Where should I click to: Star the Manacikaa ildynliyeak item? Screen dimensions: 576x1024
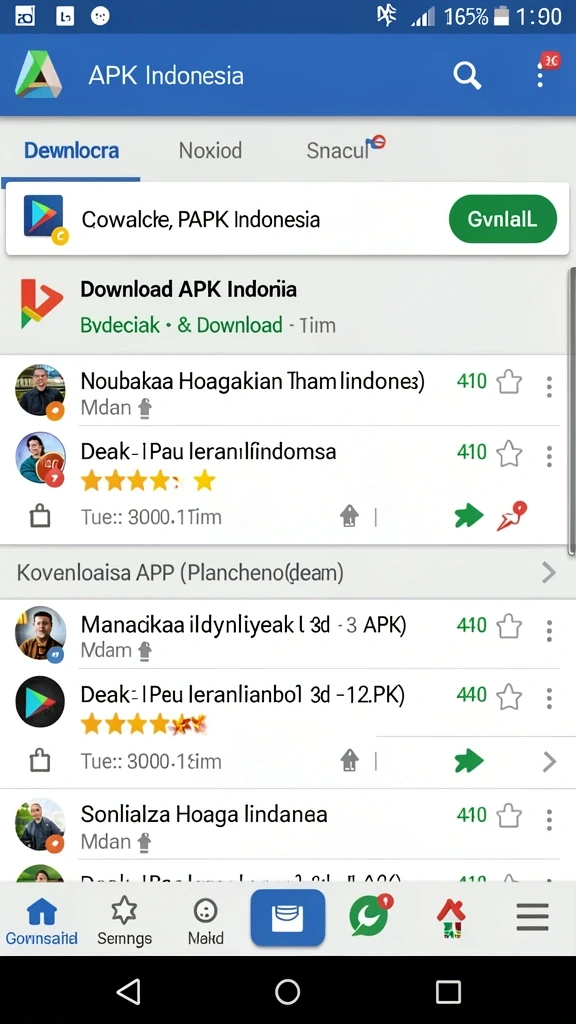509,627
